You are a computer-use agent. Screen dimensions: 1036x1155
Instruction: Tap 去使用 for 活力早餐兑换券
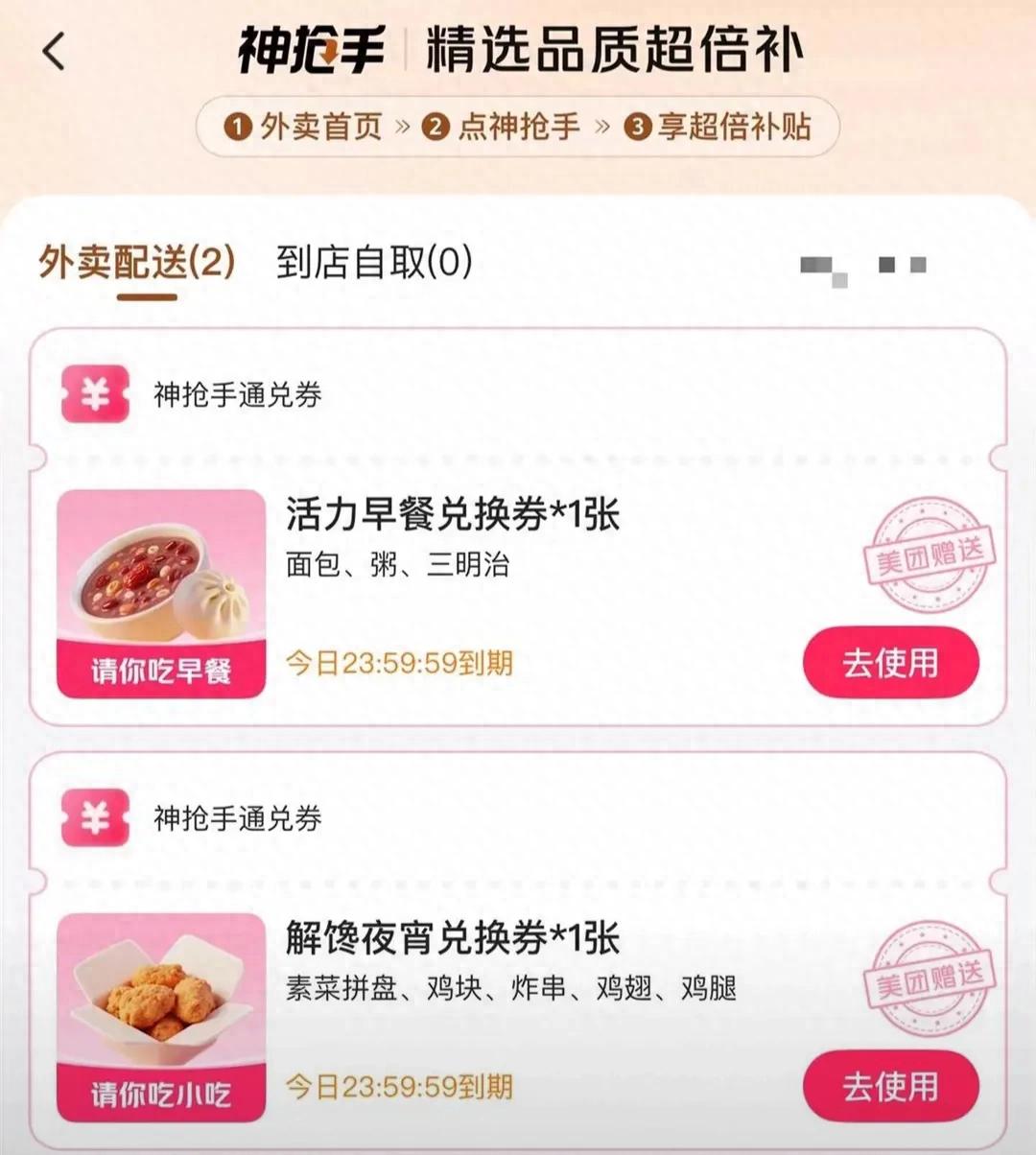click(x=890, y=663)
